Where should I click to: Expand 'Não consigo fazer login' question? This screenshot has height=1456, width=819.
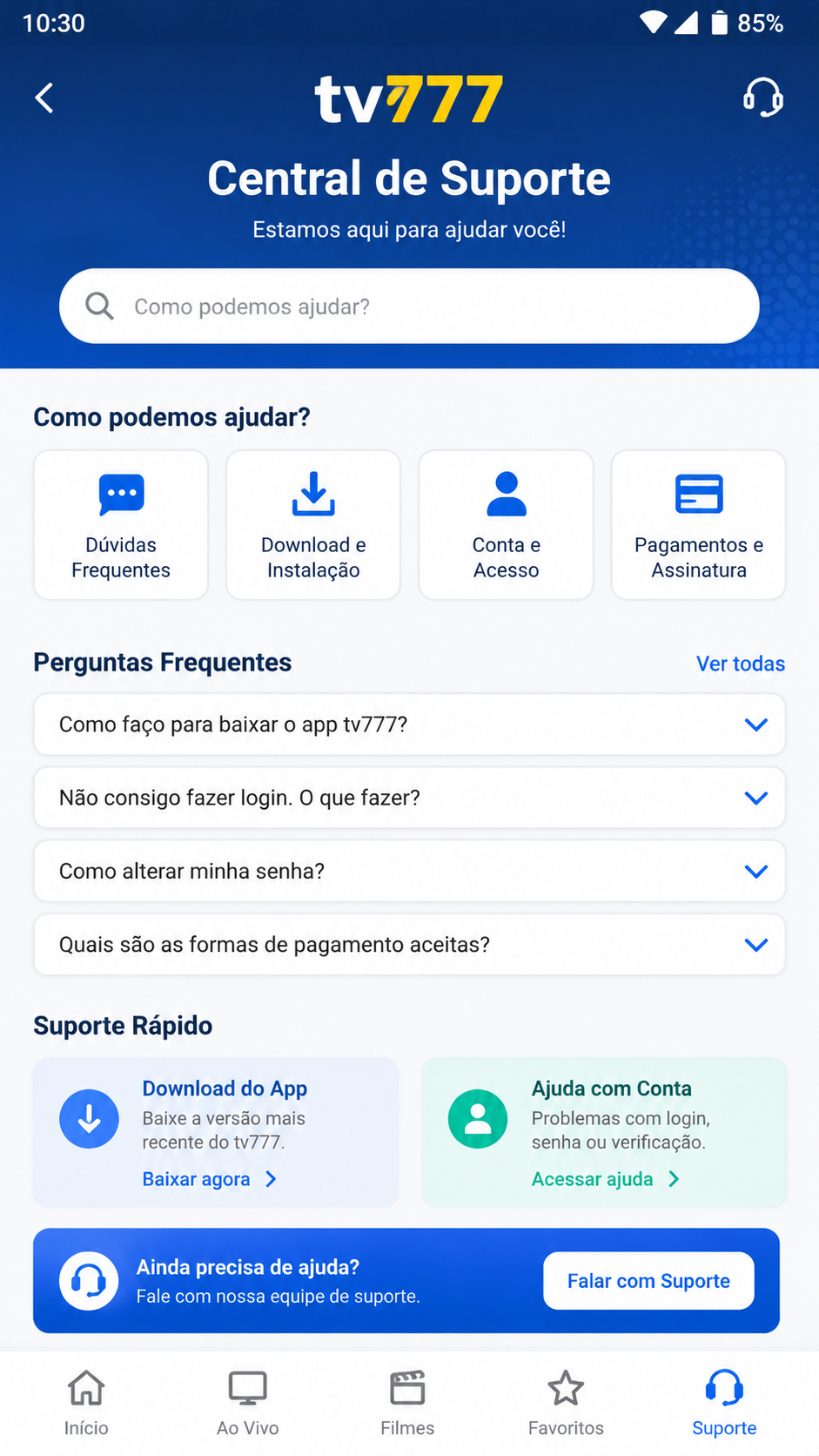[409, 798]
